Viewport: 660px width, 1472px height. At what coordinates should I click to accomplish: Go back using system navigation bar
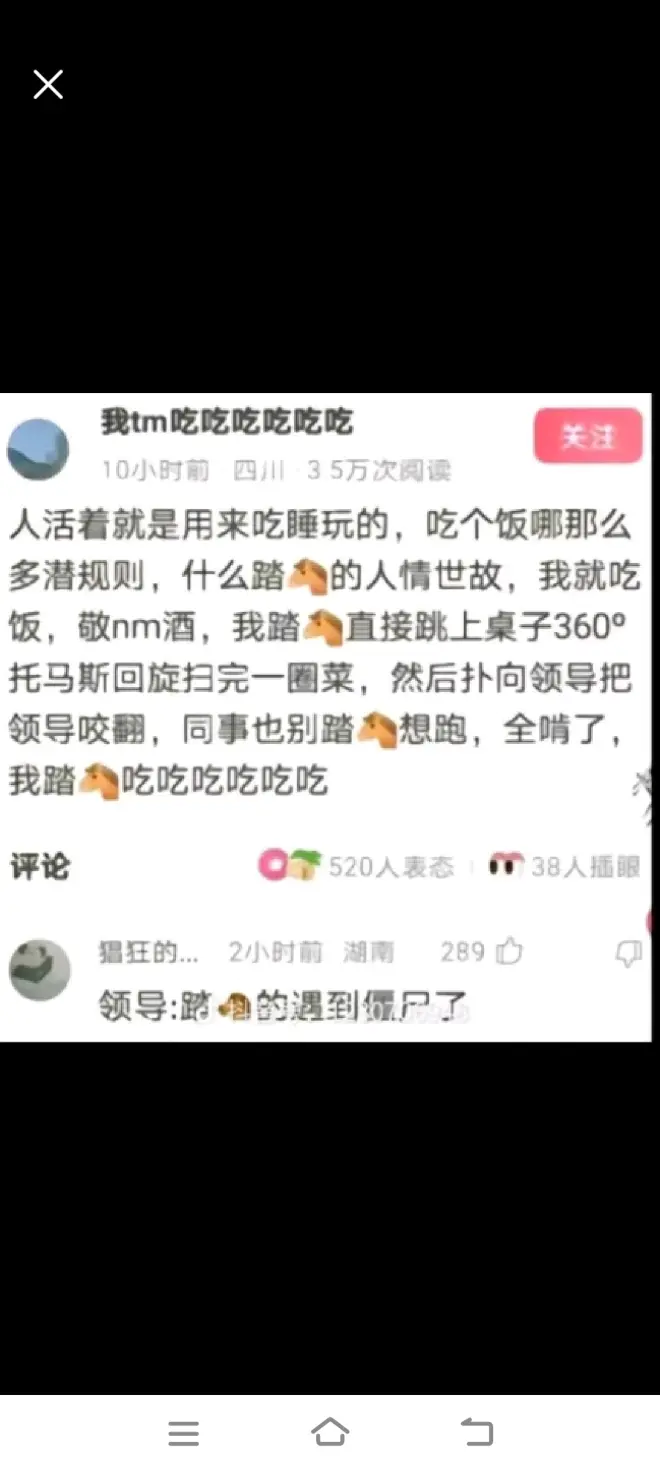pos(477,1432)
